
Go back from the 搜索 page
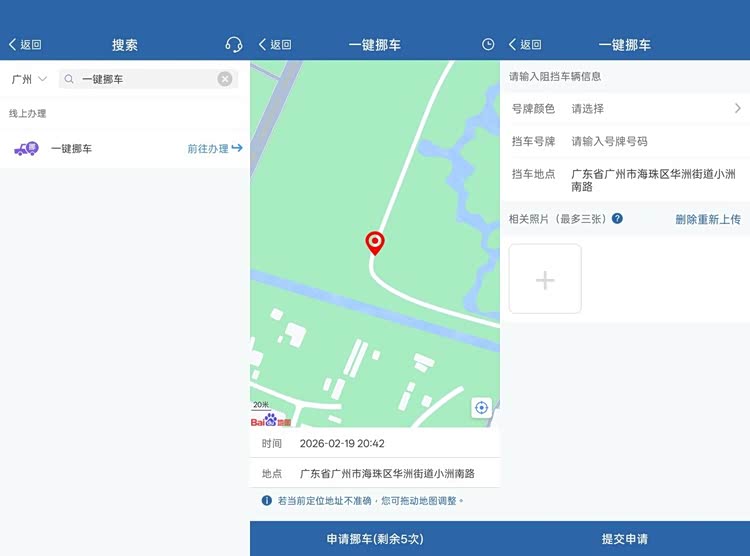[x=25, y=45]
